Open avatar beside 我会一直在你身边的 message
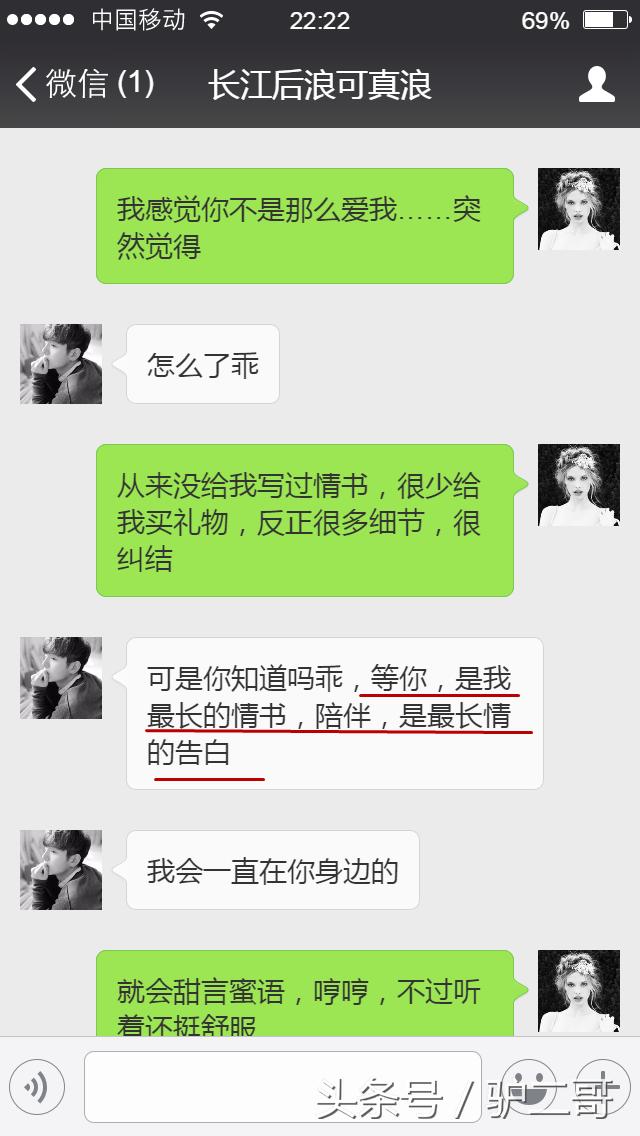640x1136 pixels. [61, 870]
